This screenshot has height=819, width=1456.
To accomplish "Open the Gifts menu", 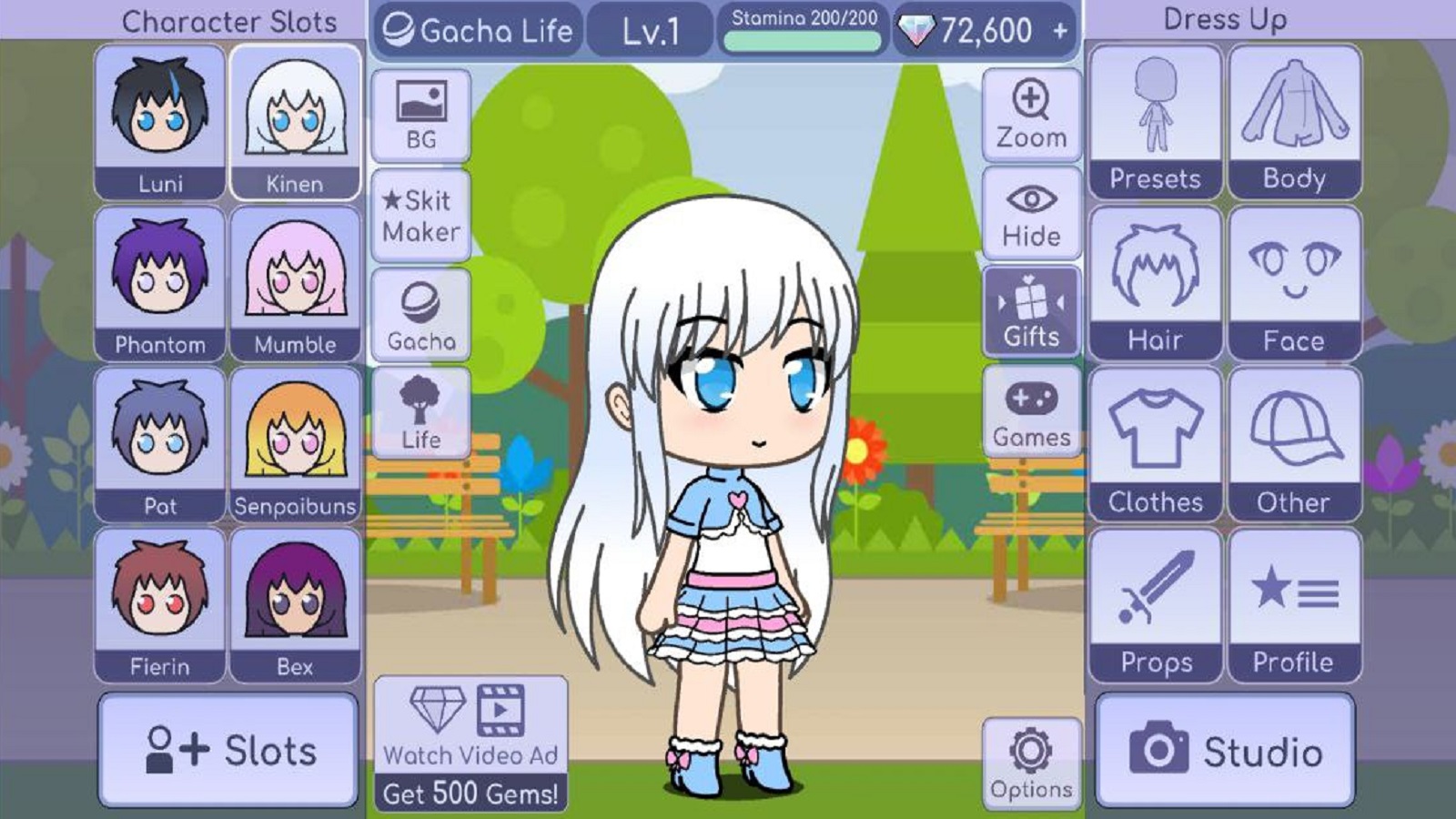I will pos(1031,312).
